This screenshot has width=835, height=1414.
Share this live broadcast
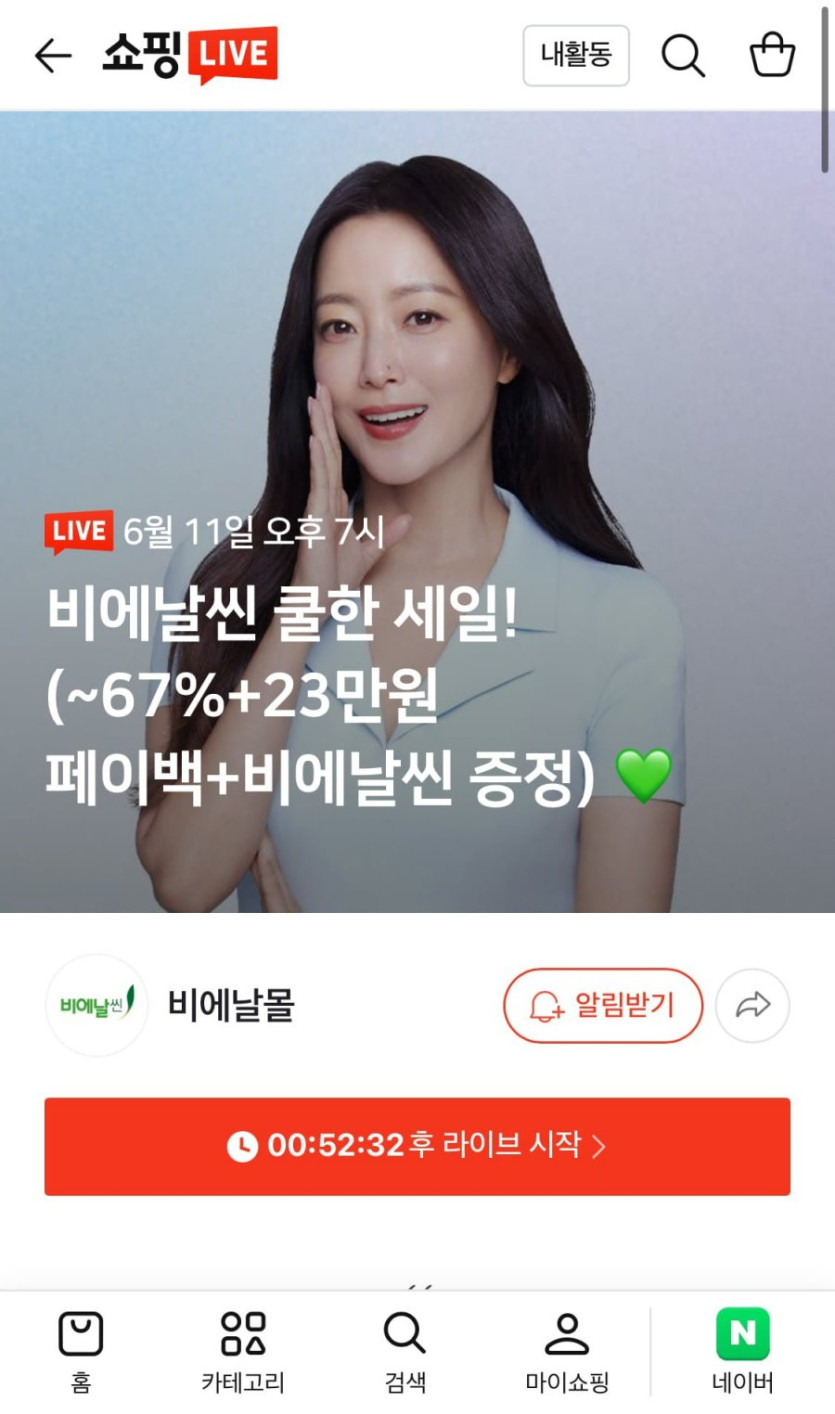752,1005
